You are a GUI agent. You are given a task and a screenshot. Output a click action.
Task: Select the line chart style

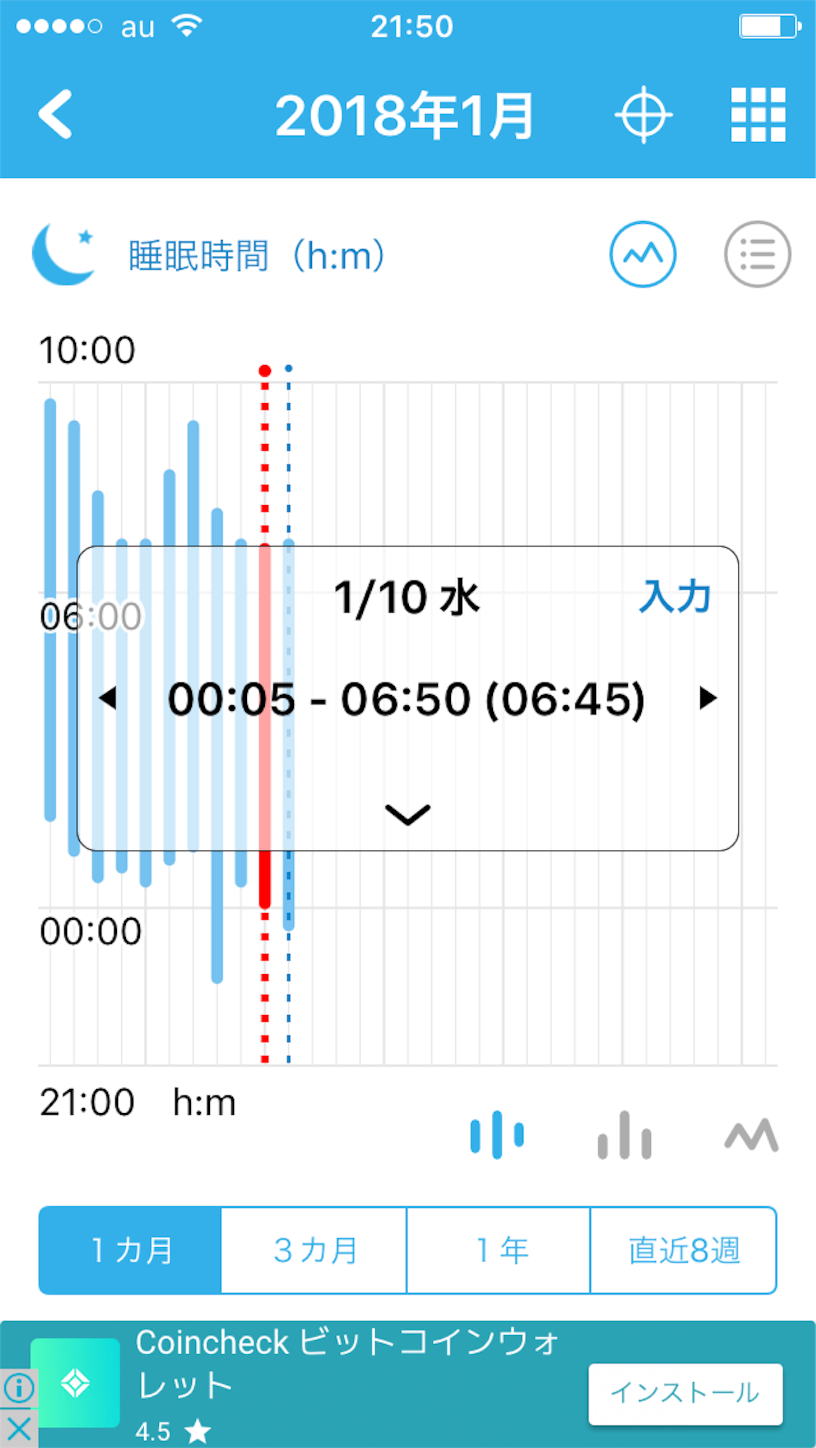coord(751,1135)
